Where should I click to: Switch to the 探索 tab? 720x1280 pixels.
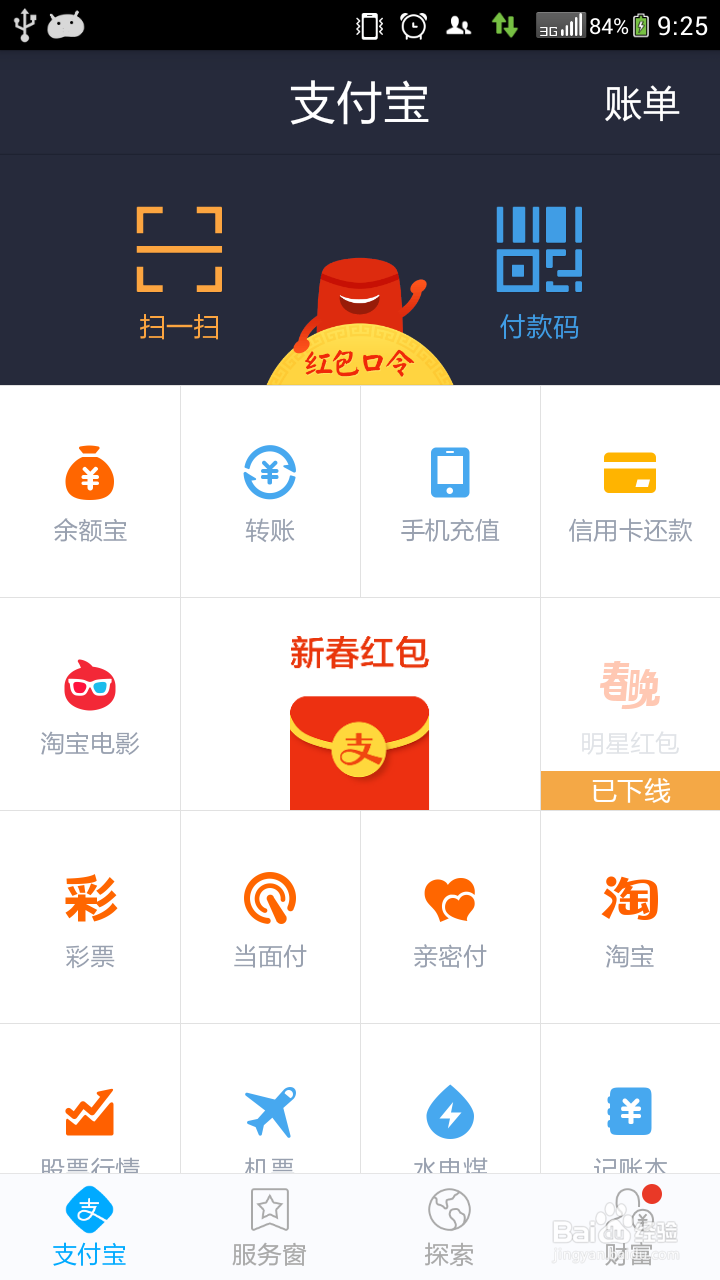point(450,1225)
